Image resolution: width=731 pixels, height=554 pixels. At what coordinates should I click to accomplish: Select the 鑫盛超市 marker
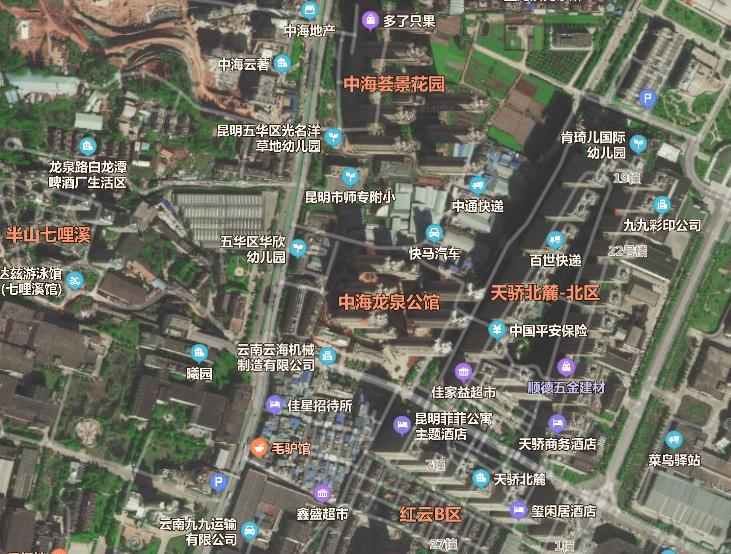click(x=323, y=492)
